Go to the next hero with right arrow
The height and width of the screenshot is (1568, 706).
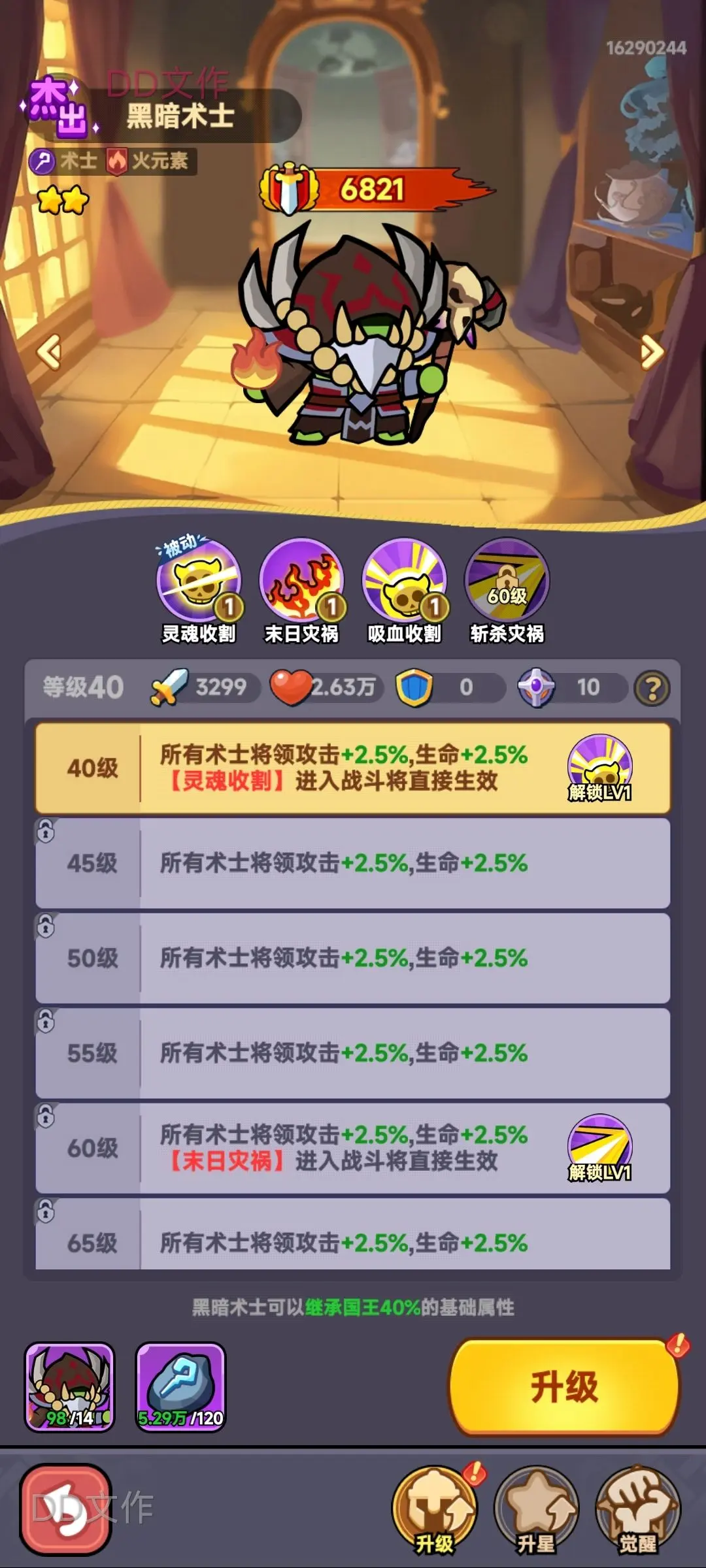pyautogui.click(x=652, y=352)
